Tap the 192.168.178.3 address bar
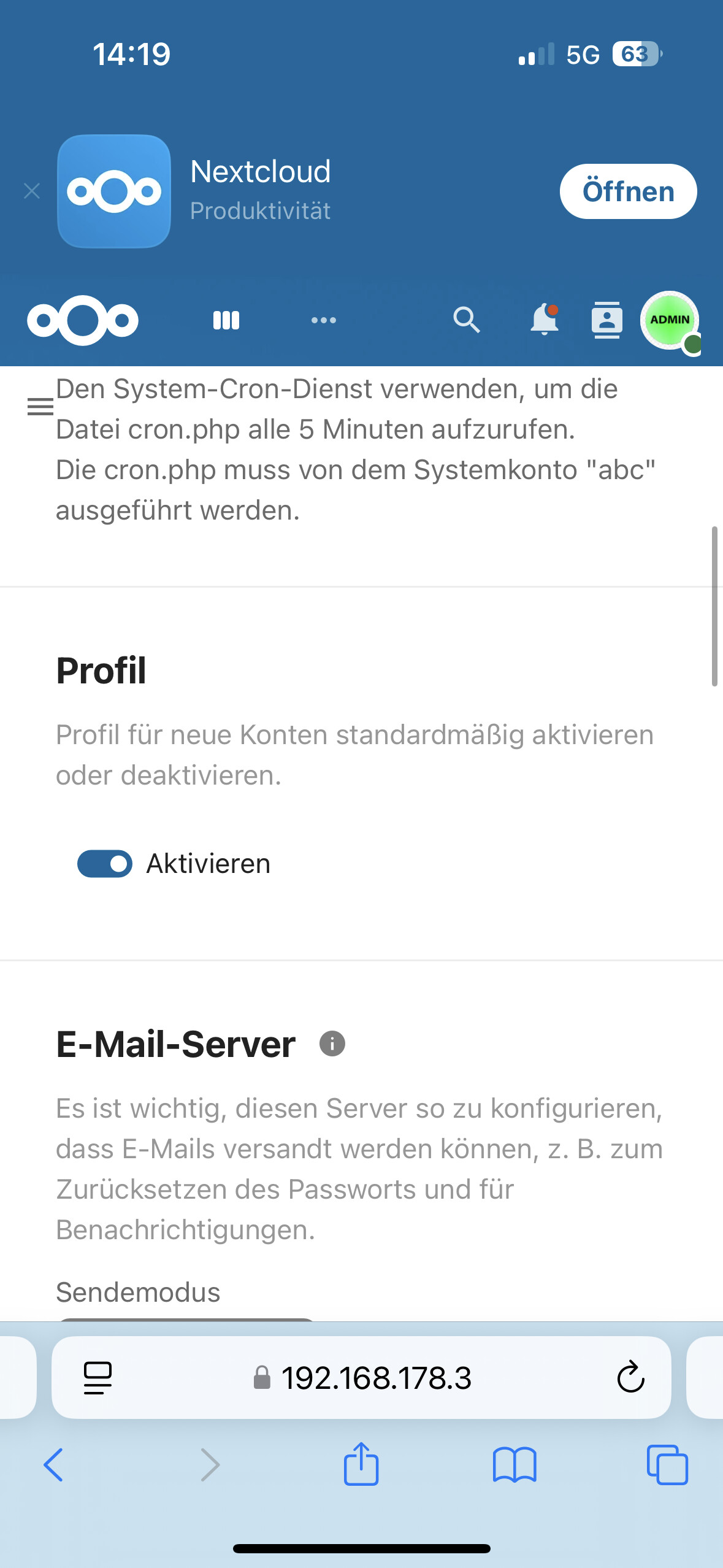The height and width of the screenshot is (1568, 723). pyautogui.click(x=375, y=1378)
